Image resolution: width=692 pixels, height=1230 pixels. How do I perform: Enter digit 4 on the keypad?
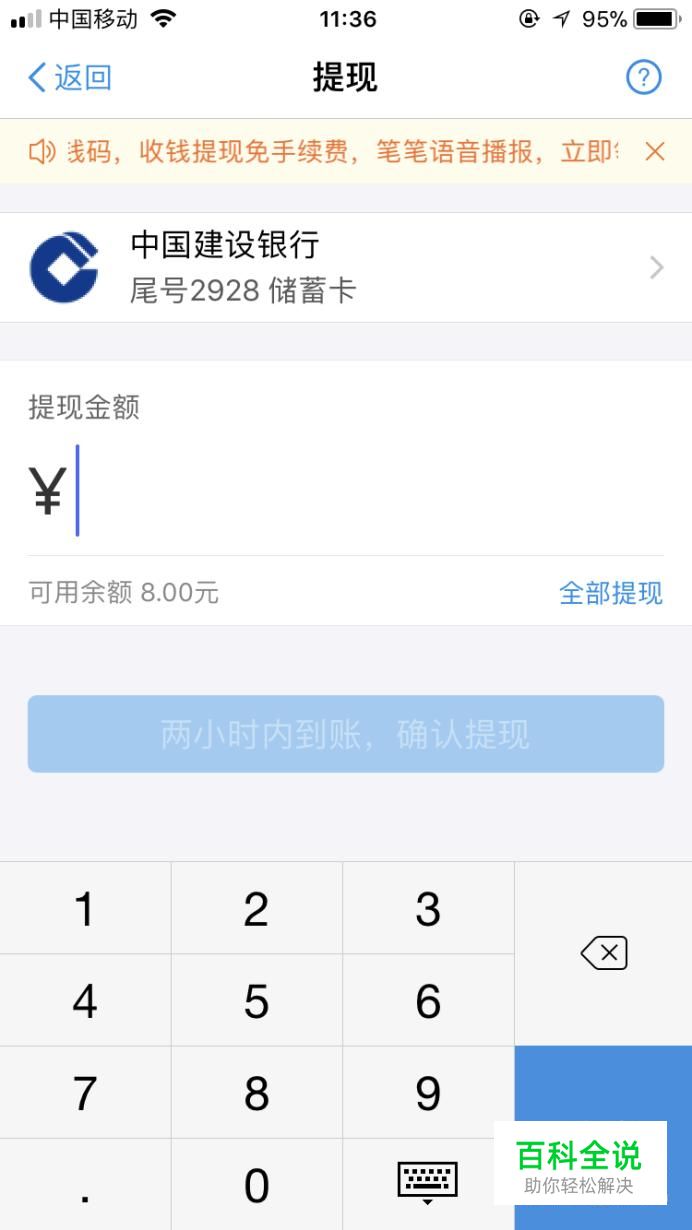pyautogui.click(x=85, y=1000)
